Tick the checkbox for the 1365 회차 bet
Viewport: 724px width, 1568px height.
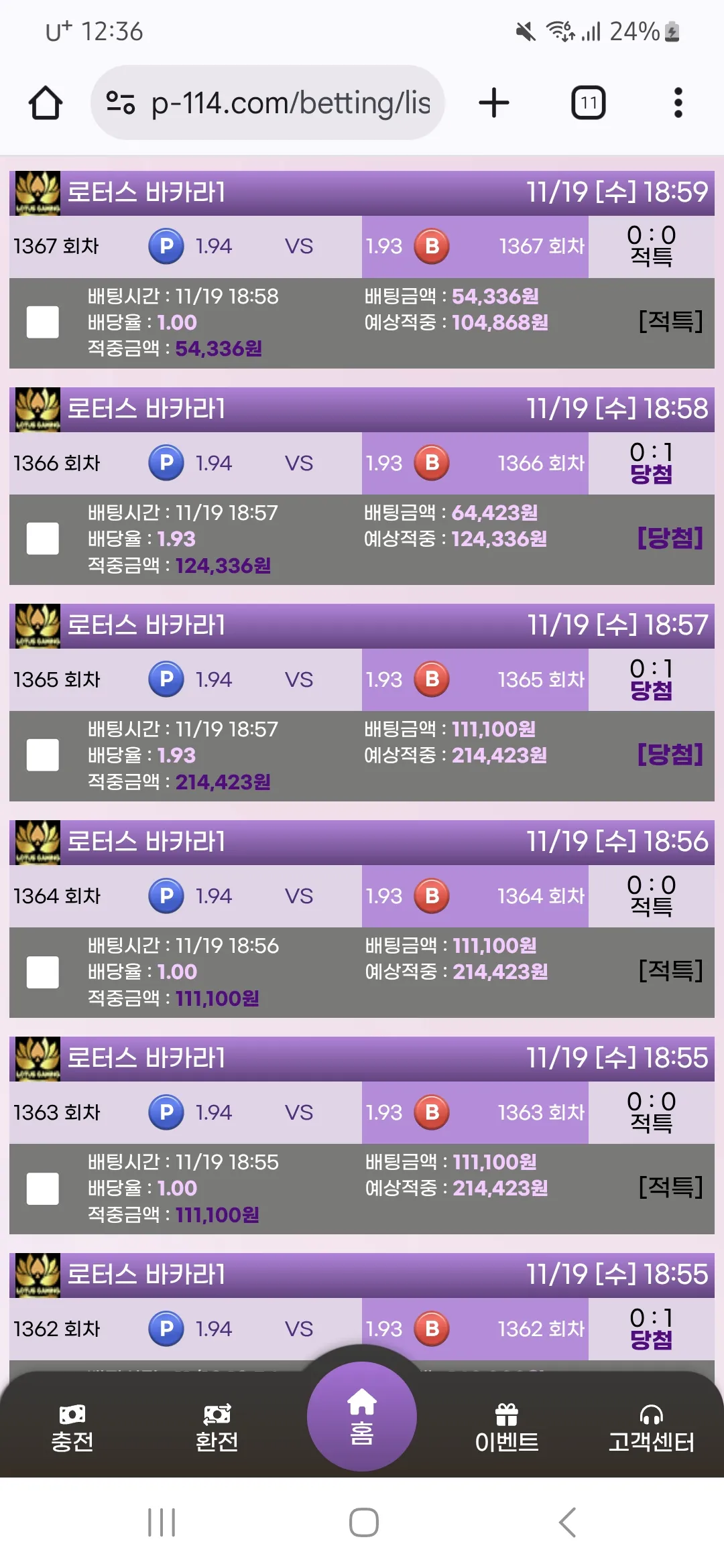click(x=43, y=755)
